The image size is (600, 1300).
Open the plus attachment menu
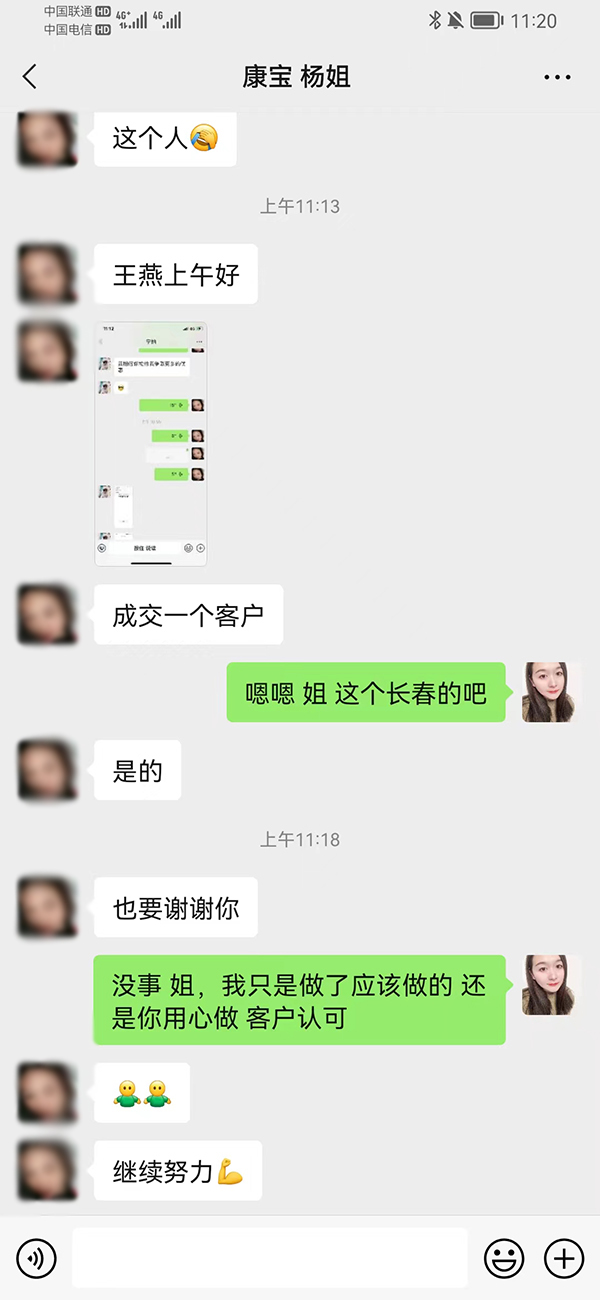[563, 1258]
